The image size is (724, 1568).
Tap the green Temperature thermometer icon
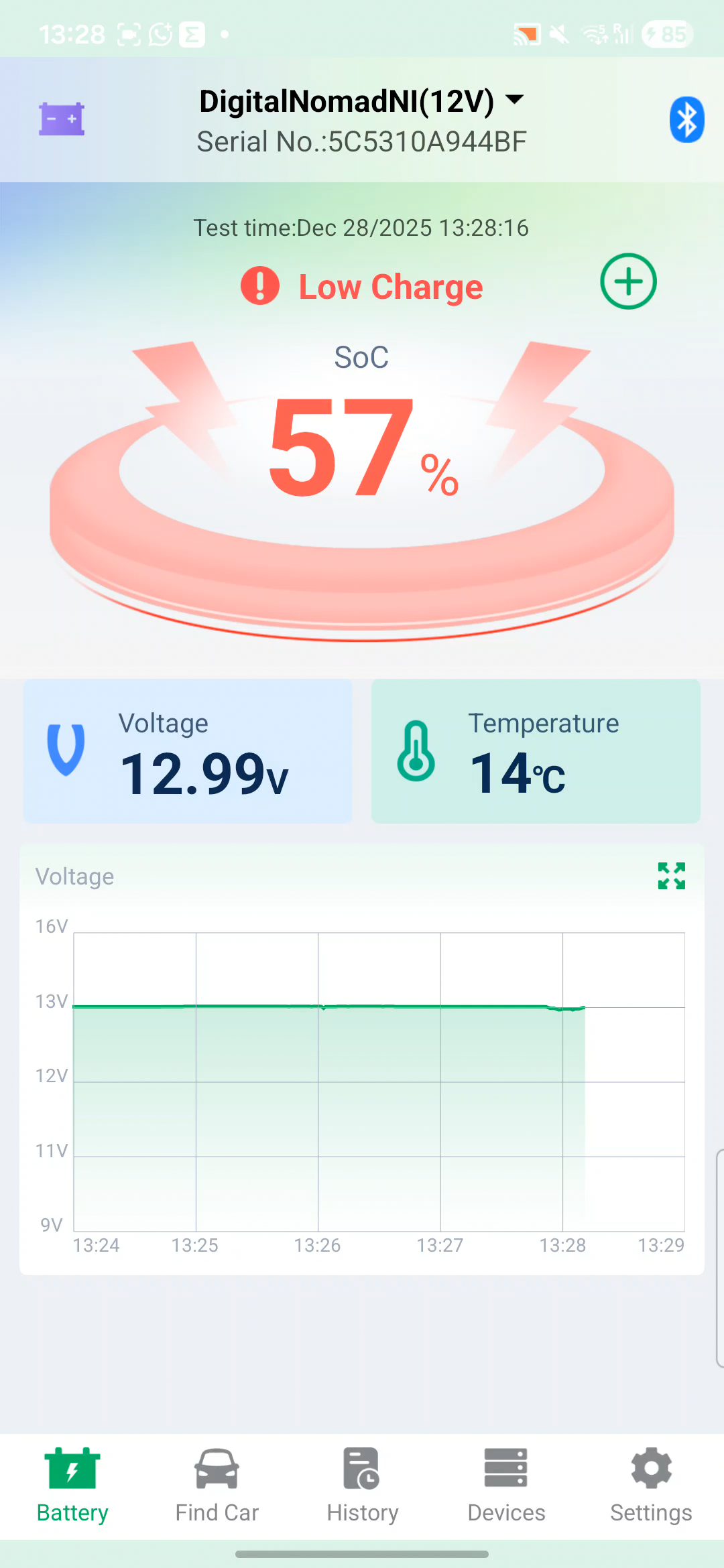point(416,752)
